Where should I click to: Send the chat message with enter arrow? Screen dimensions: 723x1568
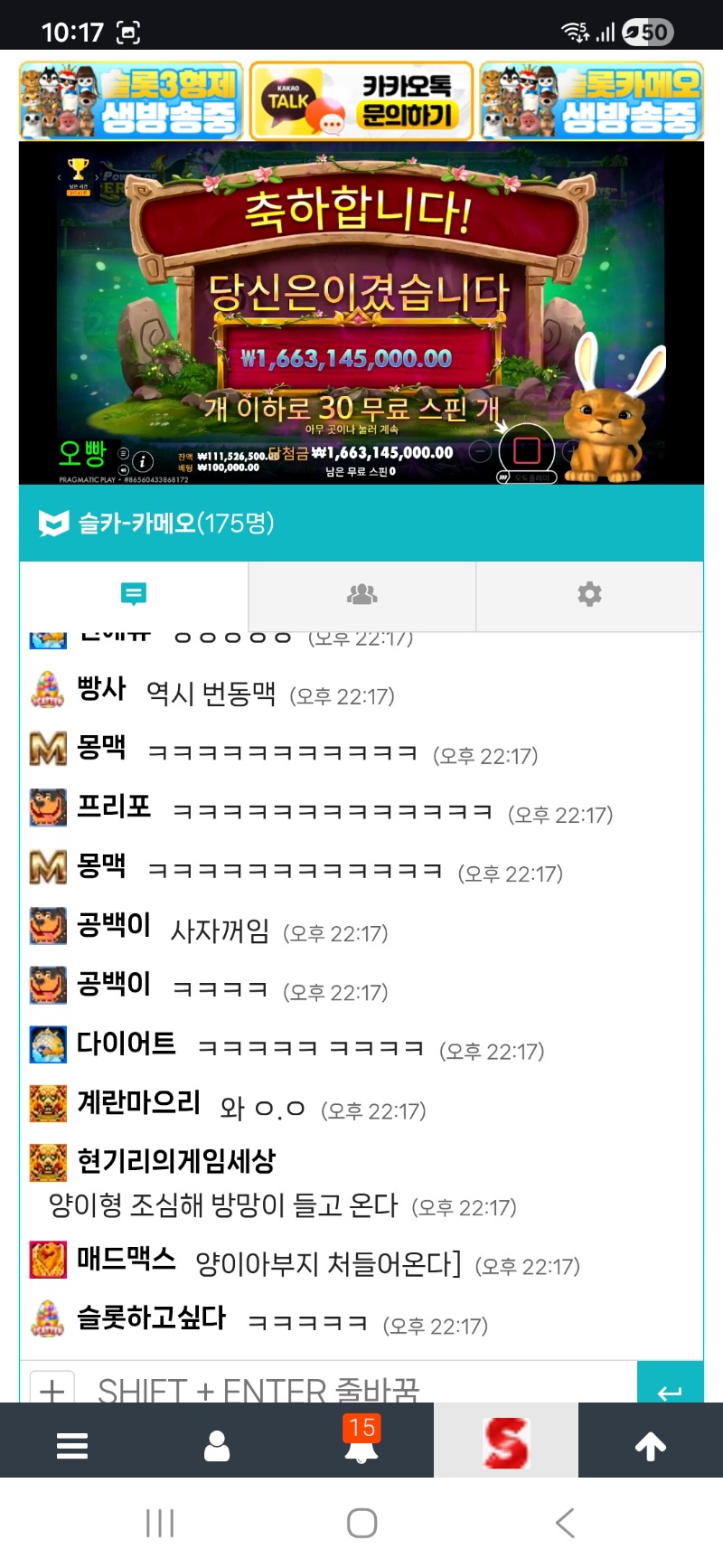(x=670, y=1385)
